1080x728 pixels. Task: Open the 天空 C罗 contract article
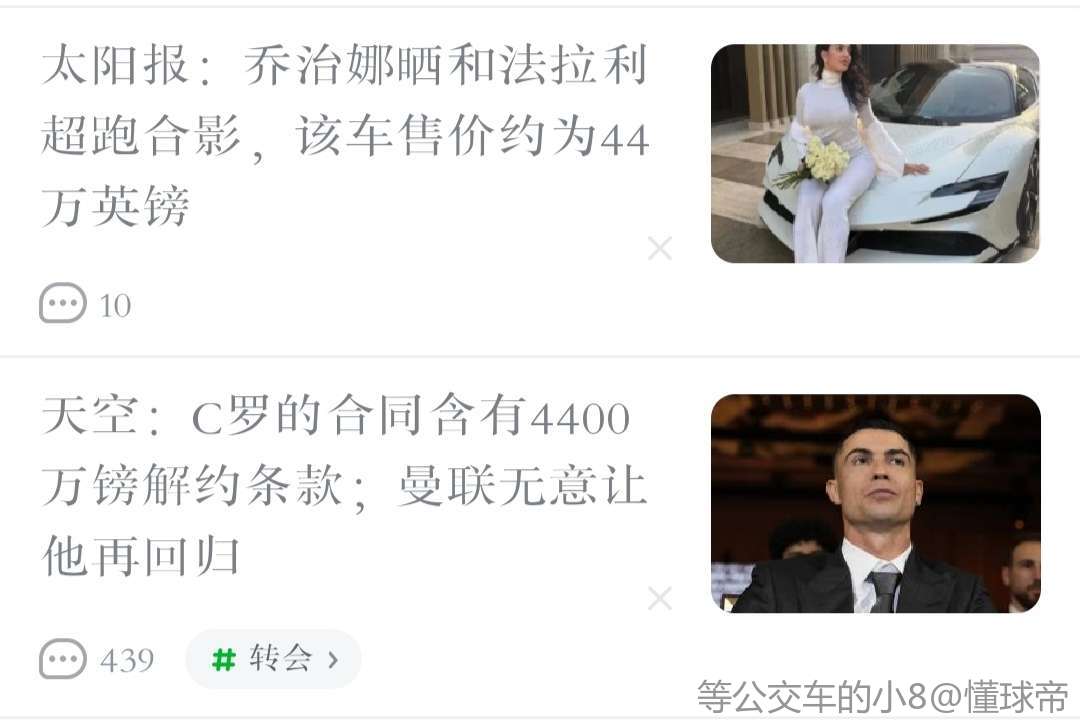345,486
